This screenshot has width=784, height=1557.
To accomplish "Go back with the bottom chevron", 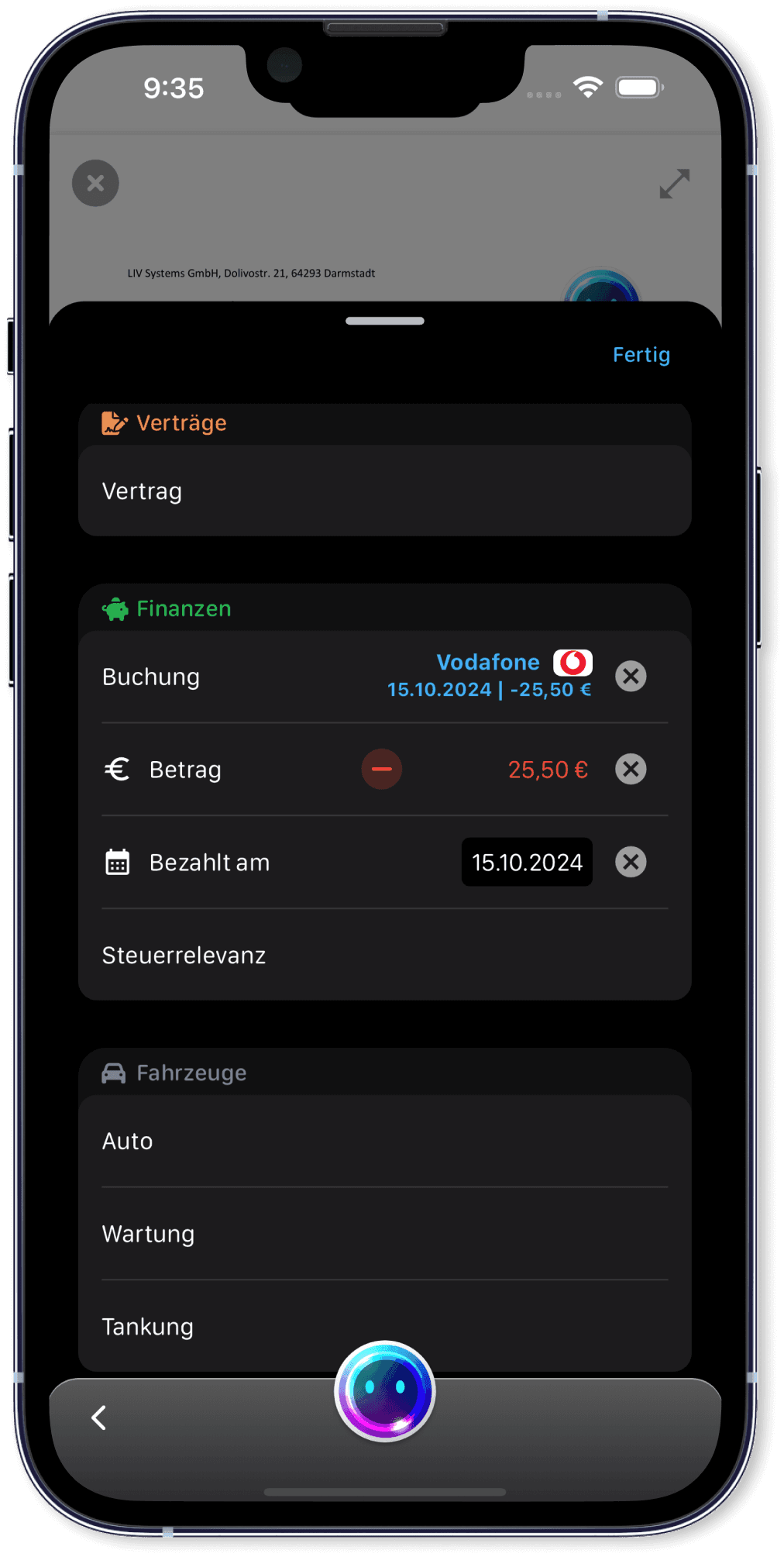I will click(x=98, y=1417).
